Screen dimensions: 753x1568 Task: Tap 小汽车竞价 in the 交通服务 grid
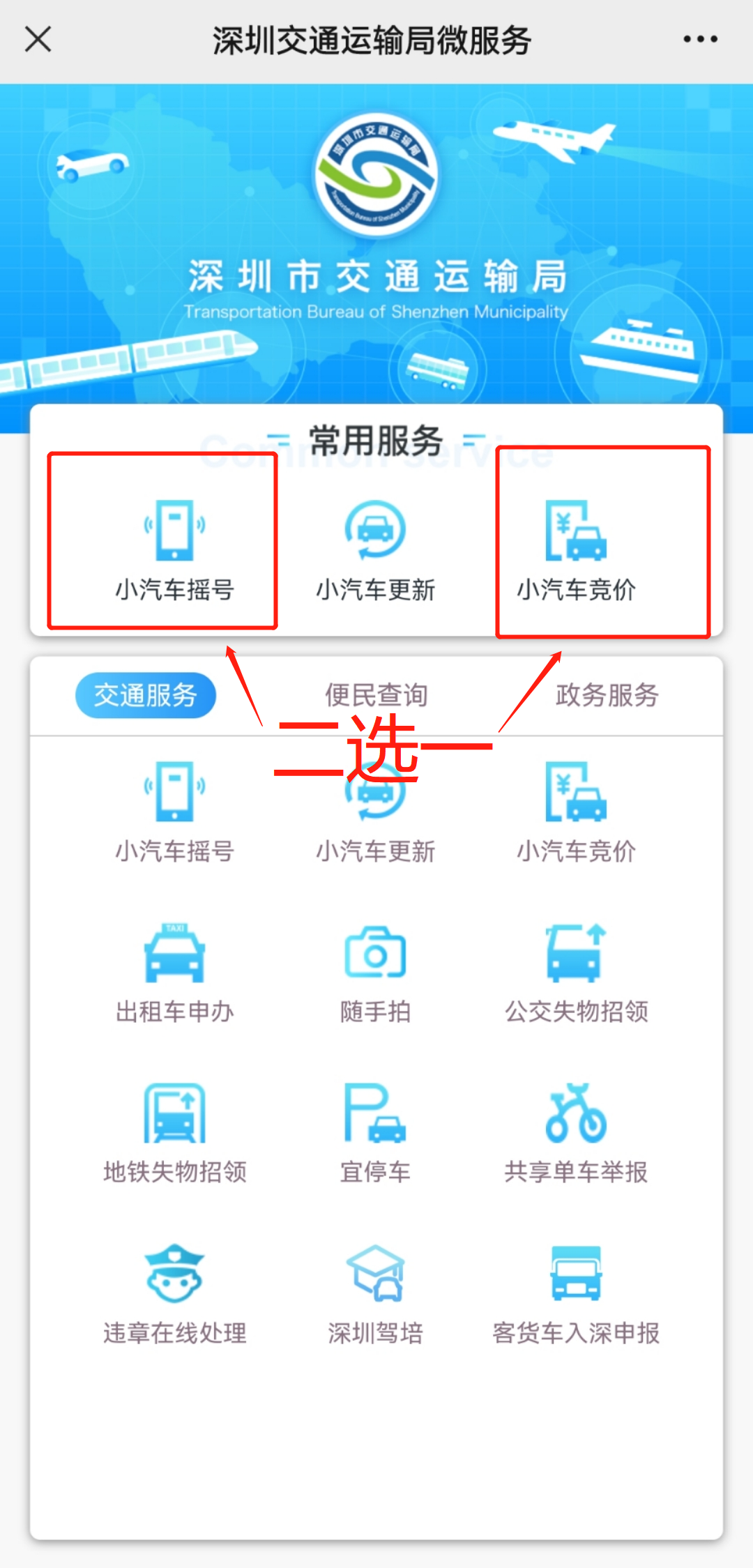(576, 812)
